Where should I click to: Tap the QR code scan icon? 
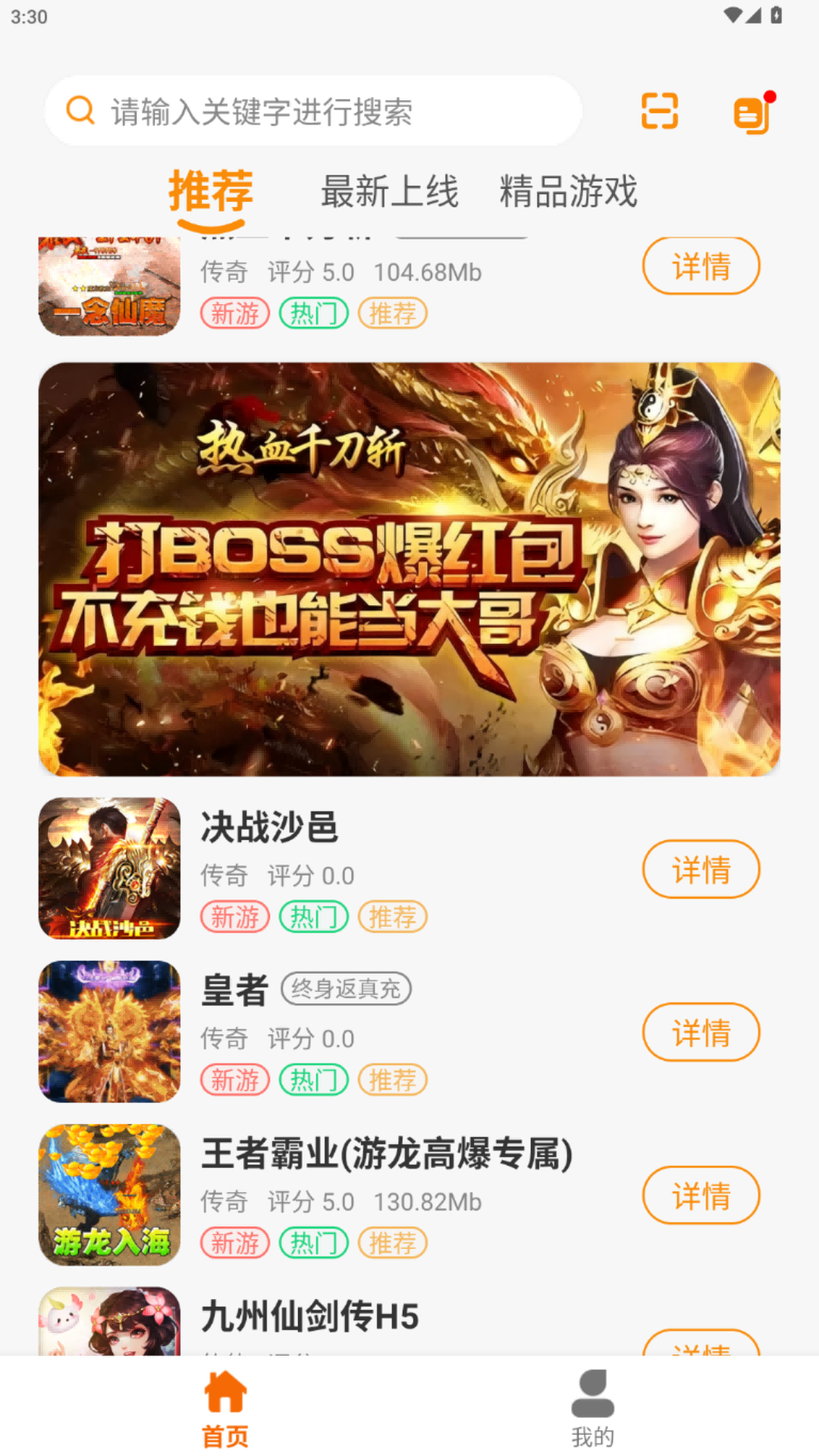658,111
